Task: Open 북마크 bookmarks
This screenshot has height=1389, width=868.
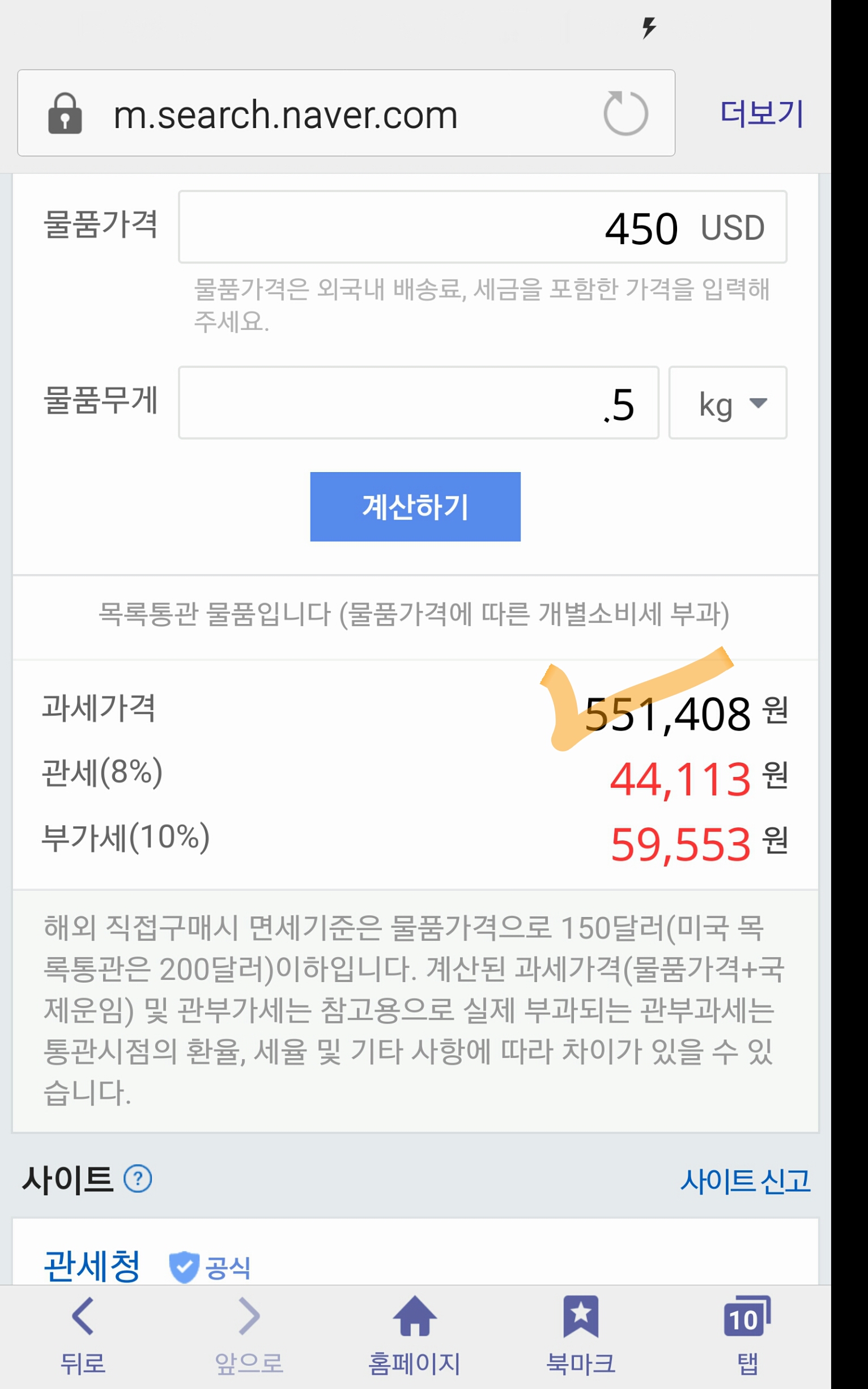Action: coord(580,1336)
